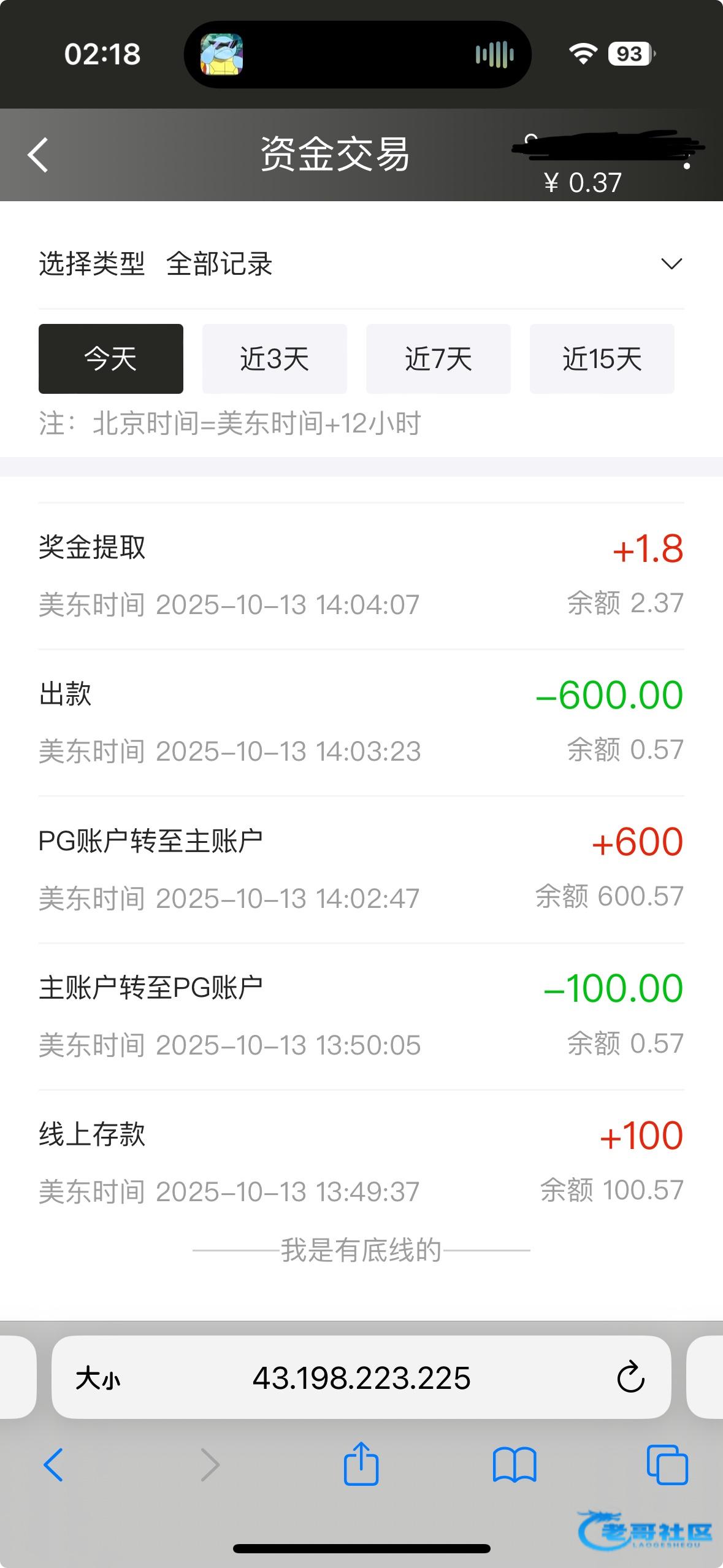Select the 今天 date filter

point(111,359)
